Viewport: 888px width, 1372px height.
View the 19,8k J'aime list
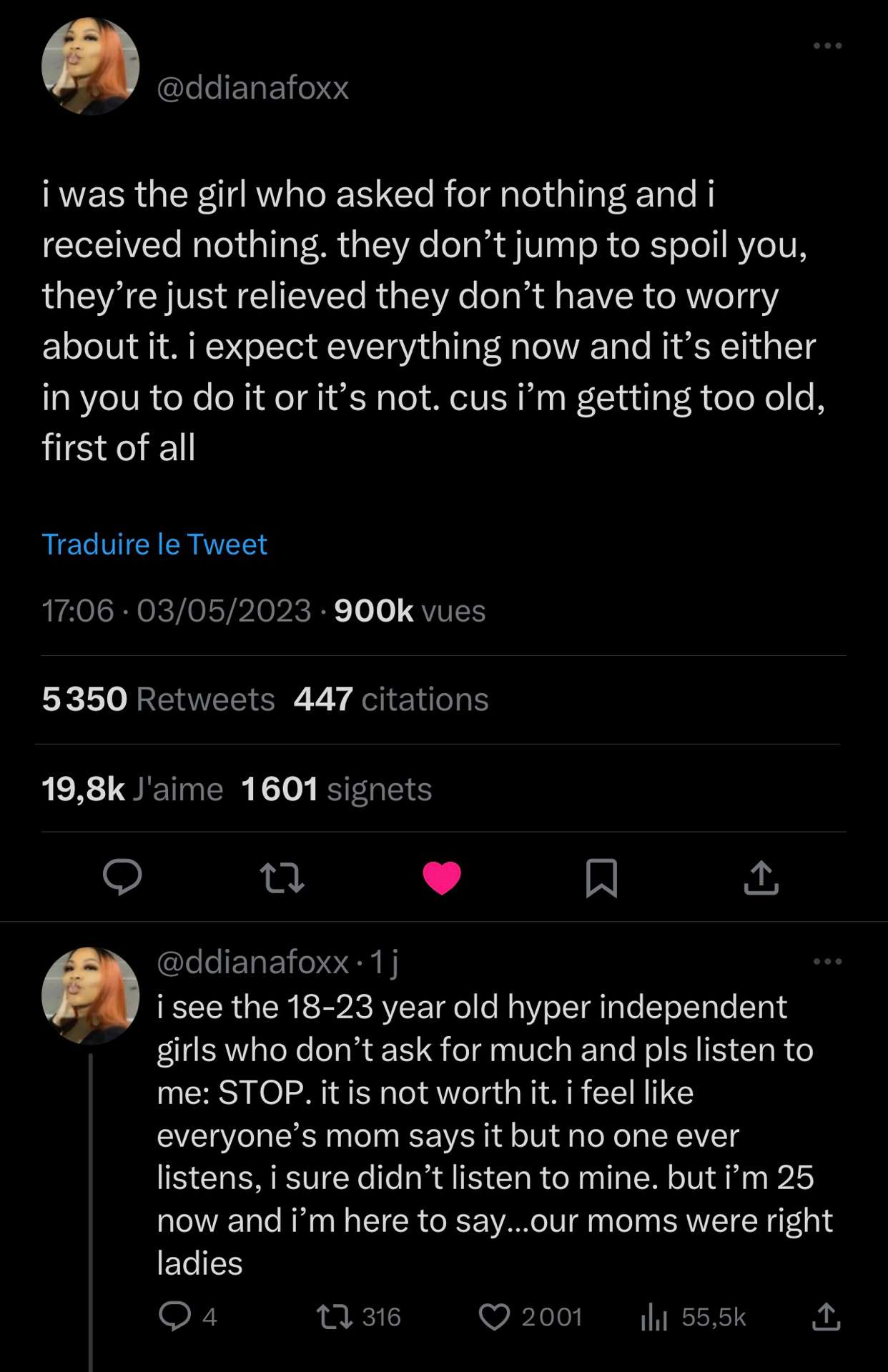[132, 789]
